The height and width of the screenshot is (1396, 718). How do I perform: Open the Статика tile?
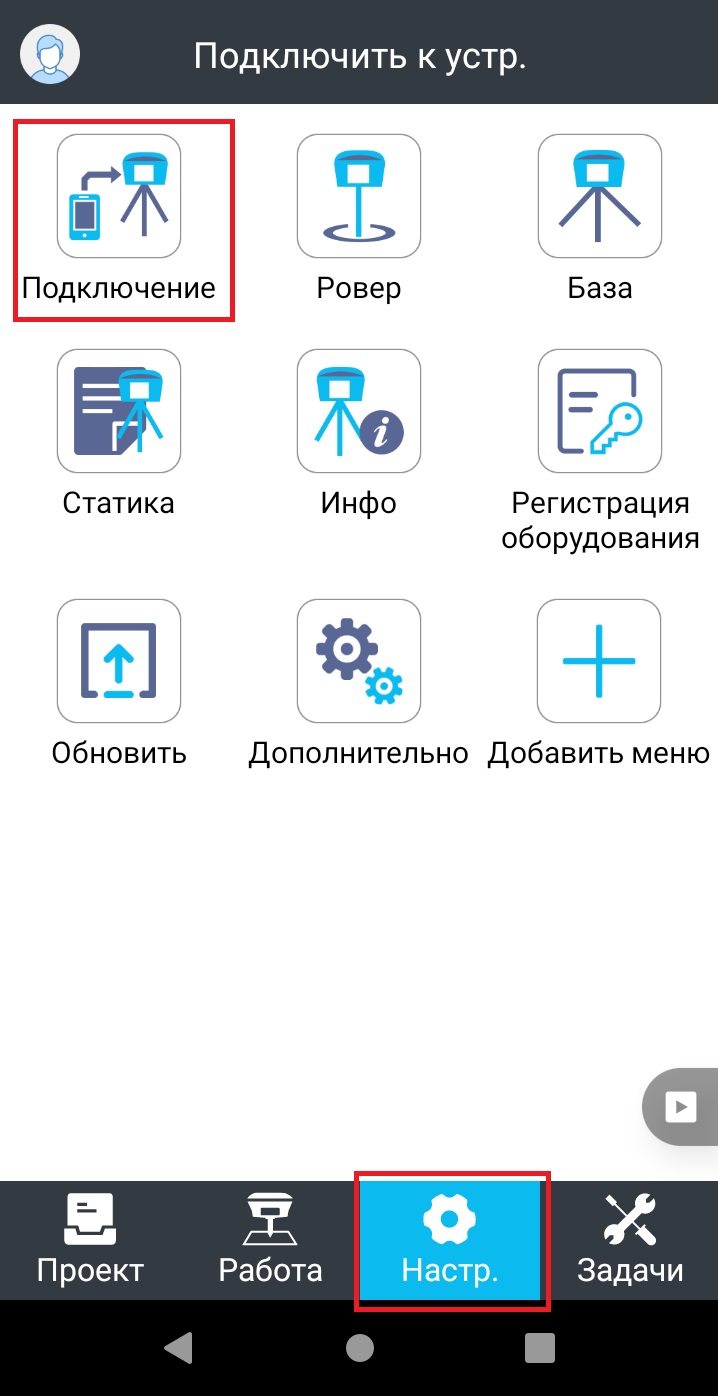click(x=119, y=411)
